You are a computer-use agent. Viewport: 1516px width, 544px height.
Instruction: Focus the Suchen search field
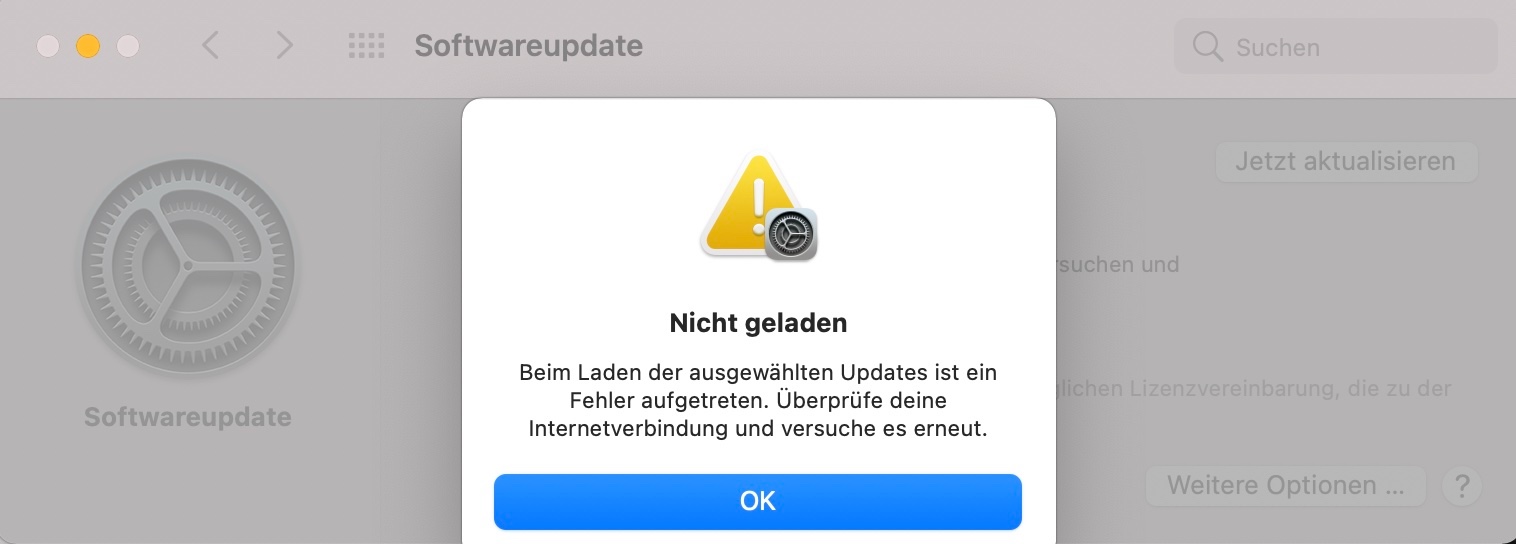[x=1340, y=47]
